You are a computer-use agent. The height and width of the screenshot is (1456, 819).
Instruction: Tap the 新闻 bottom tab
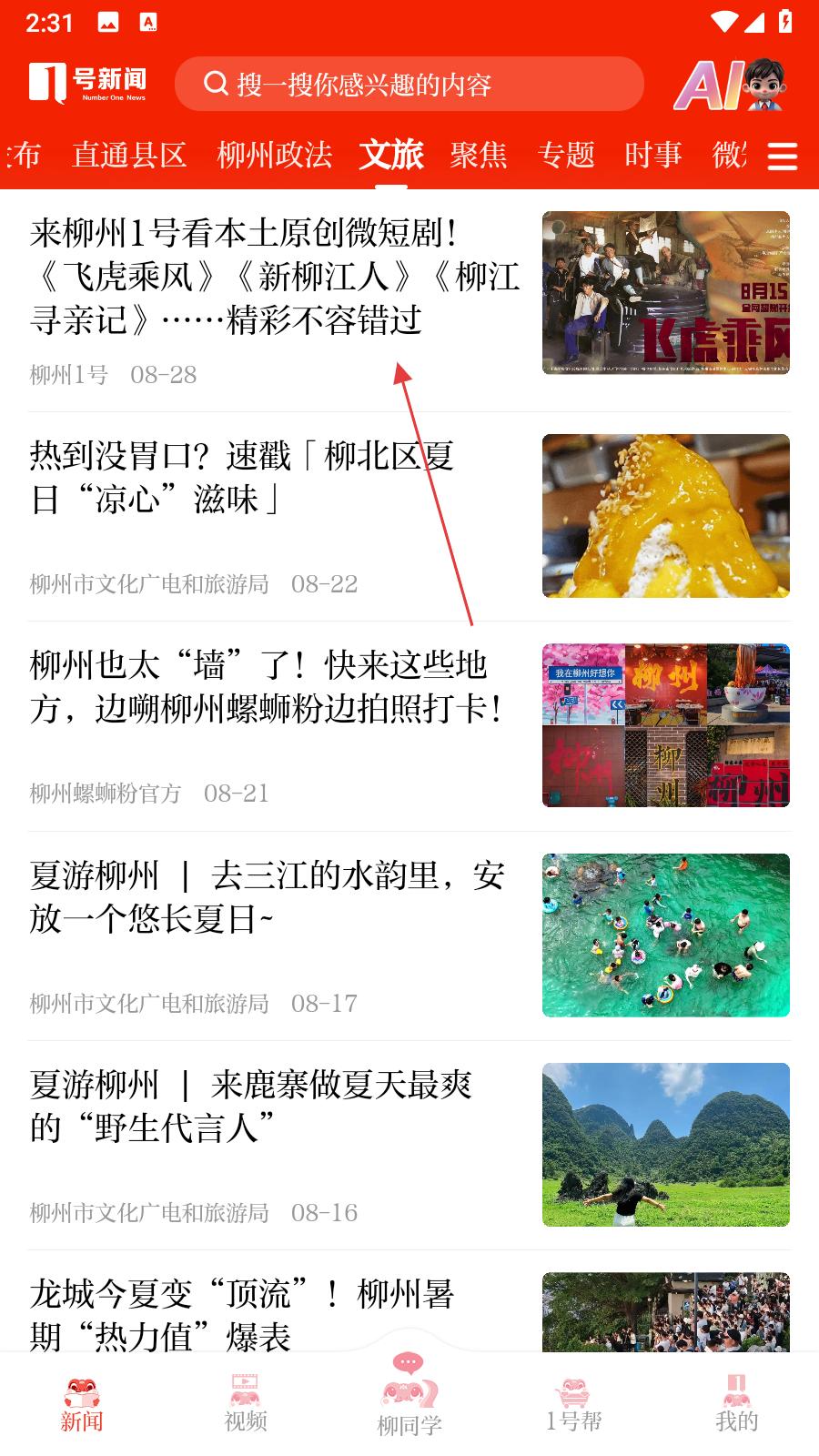(x=82, y=1403)
